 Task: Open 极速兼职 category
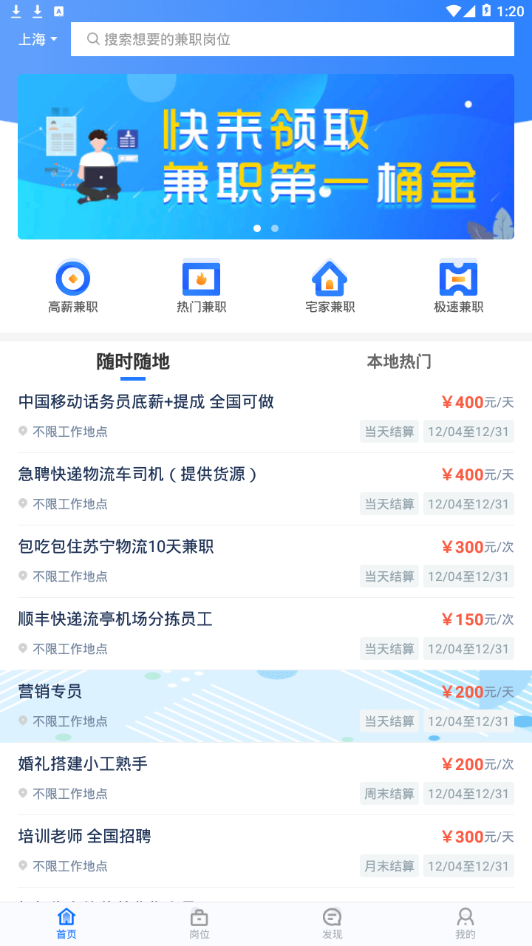(x=458, y=287)
